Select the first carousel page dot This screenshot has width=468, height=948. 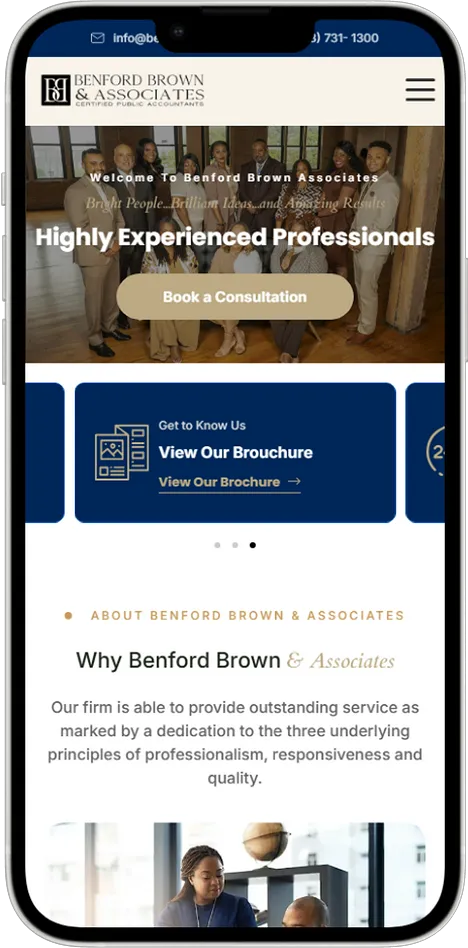pyautogui.click(x=217, y=545)
